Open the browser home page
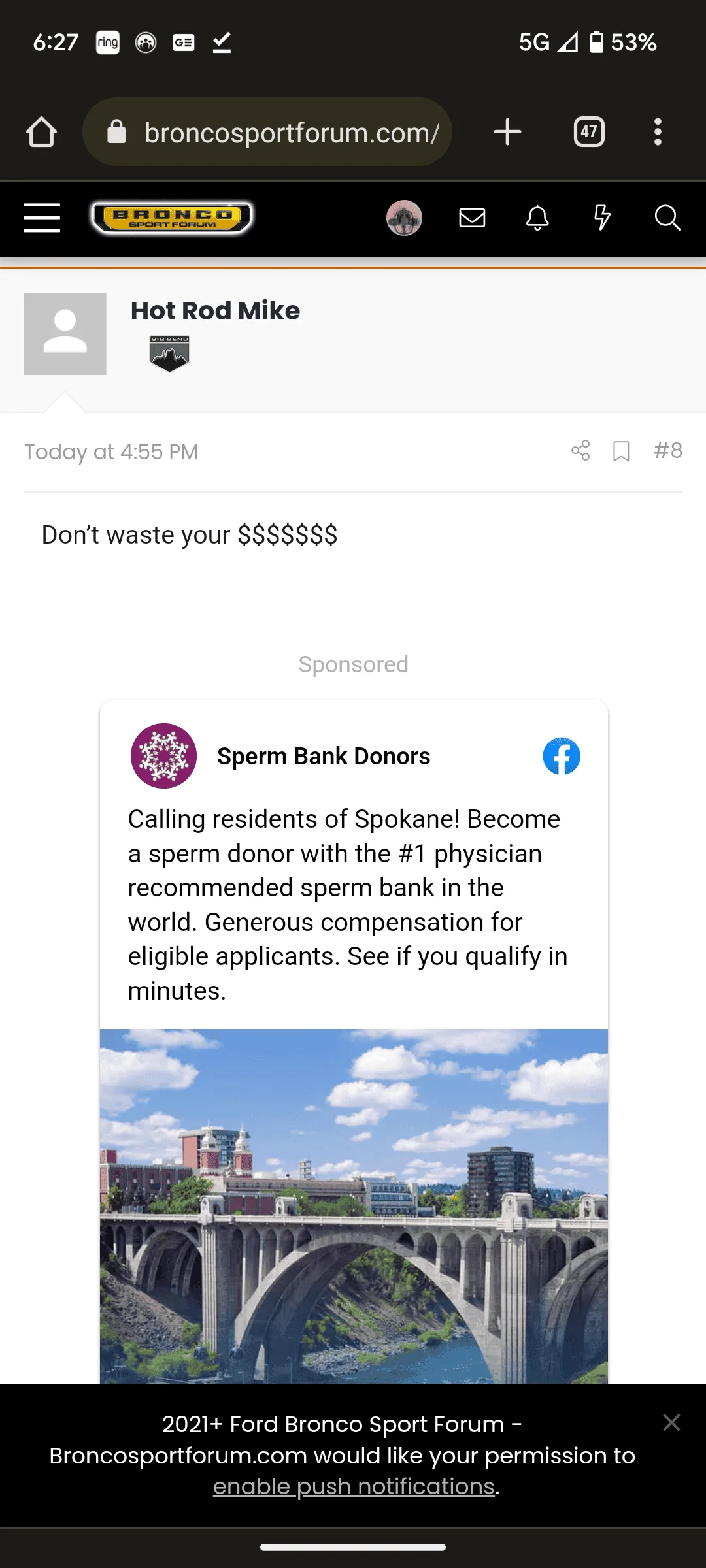The image size is (706, 1568). [x=41, y=132]
